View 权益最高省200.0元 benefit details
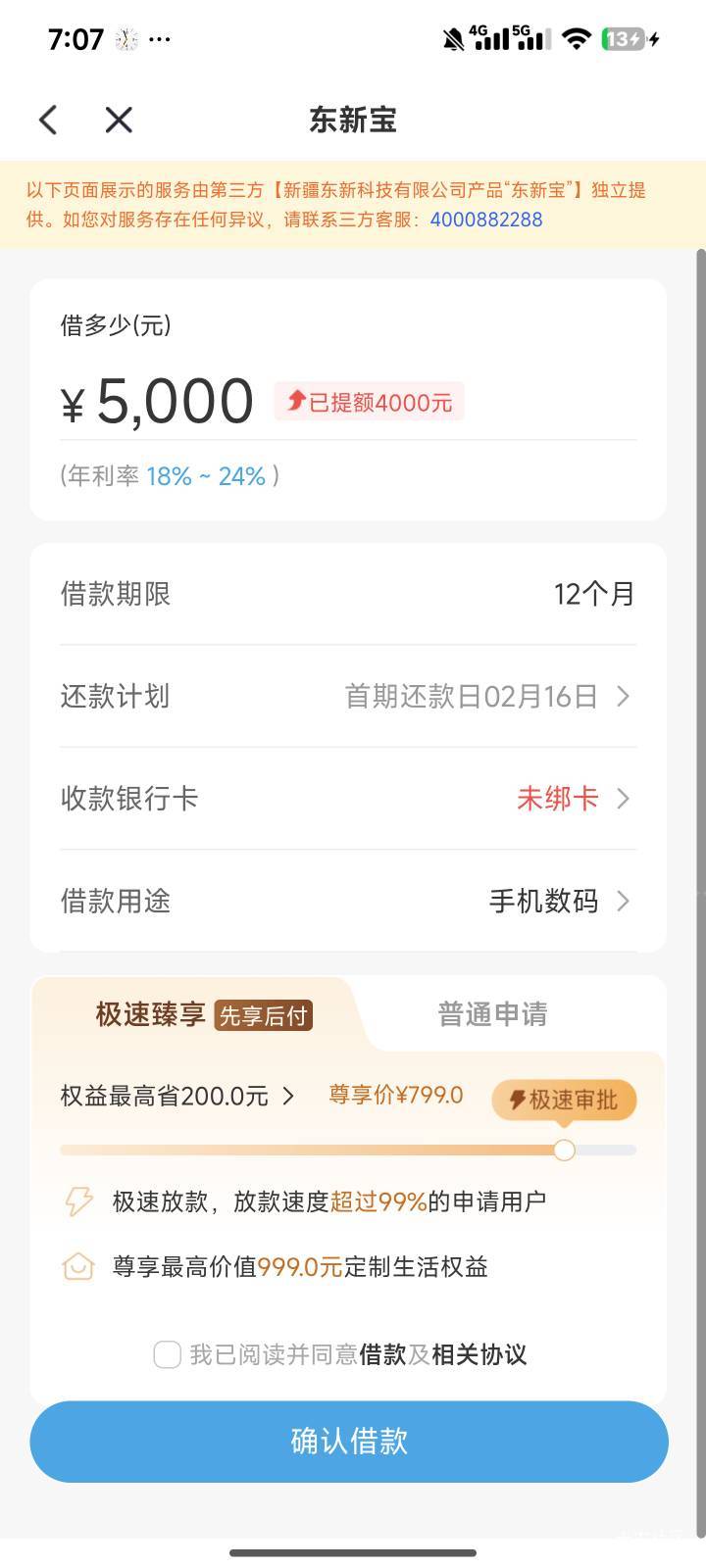The image size is (706, 1568). coord(177,1096)
